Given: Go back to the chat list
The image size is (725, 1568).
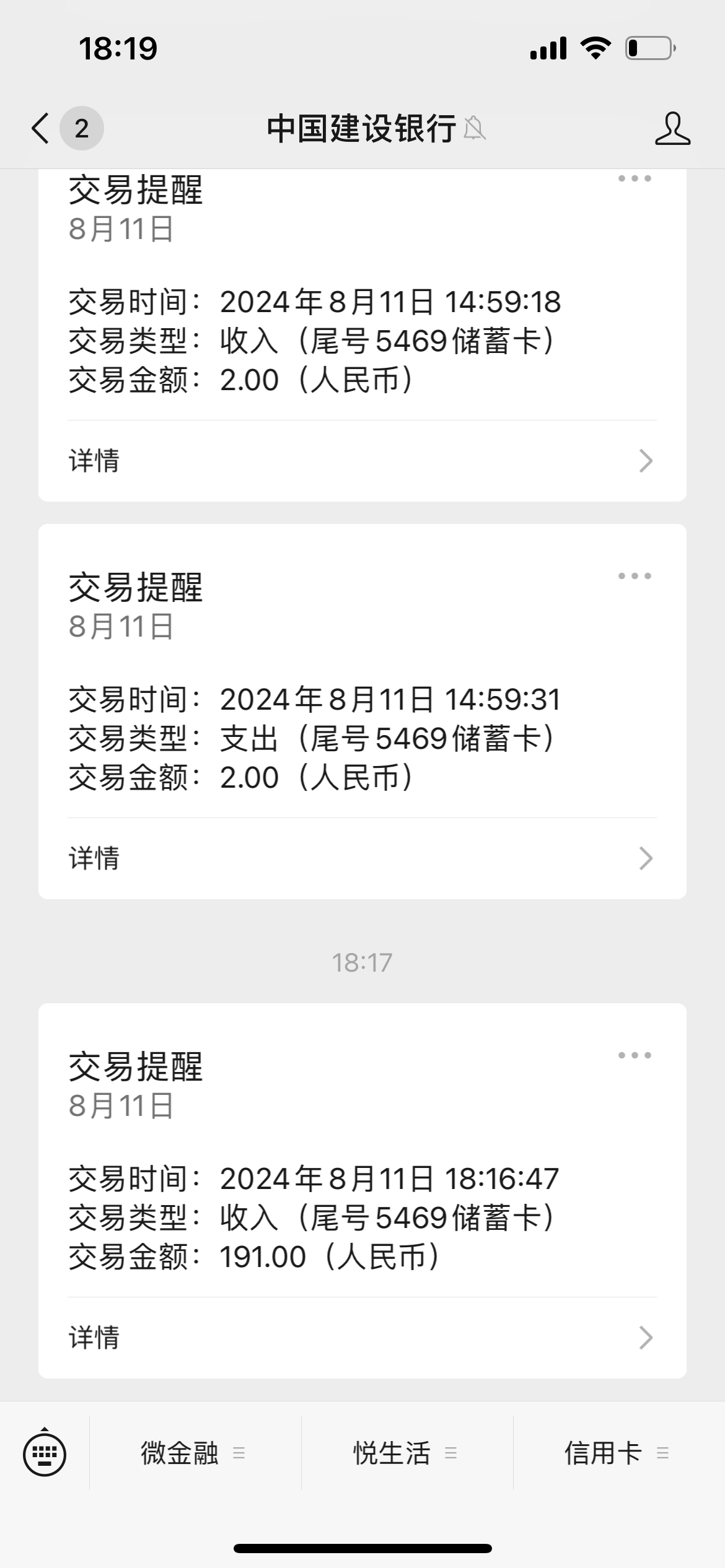Looking at the screenshot, I should coord(41,129).
